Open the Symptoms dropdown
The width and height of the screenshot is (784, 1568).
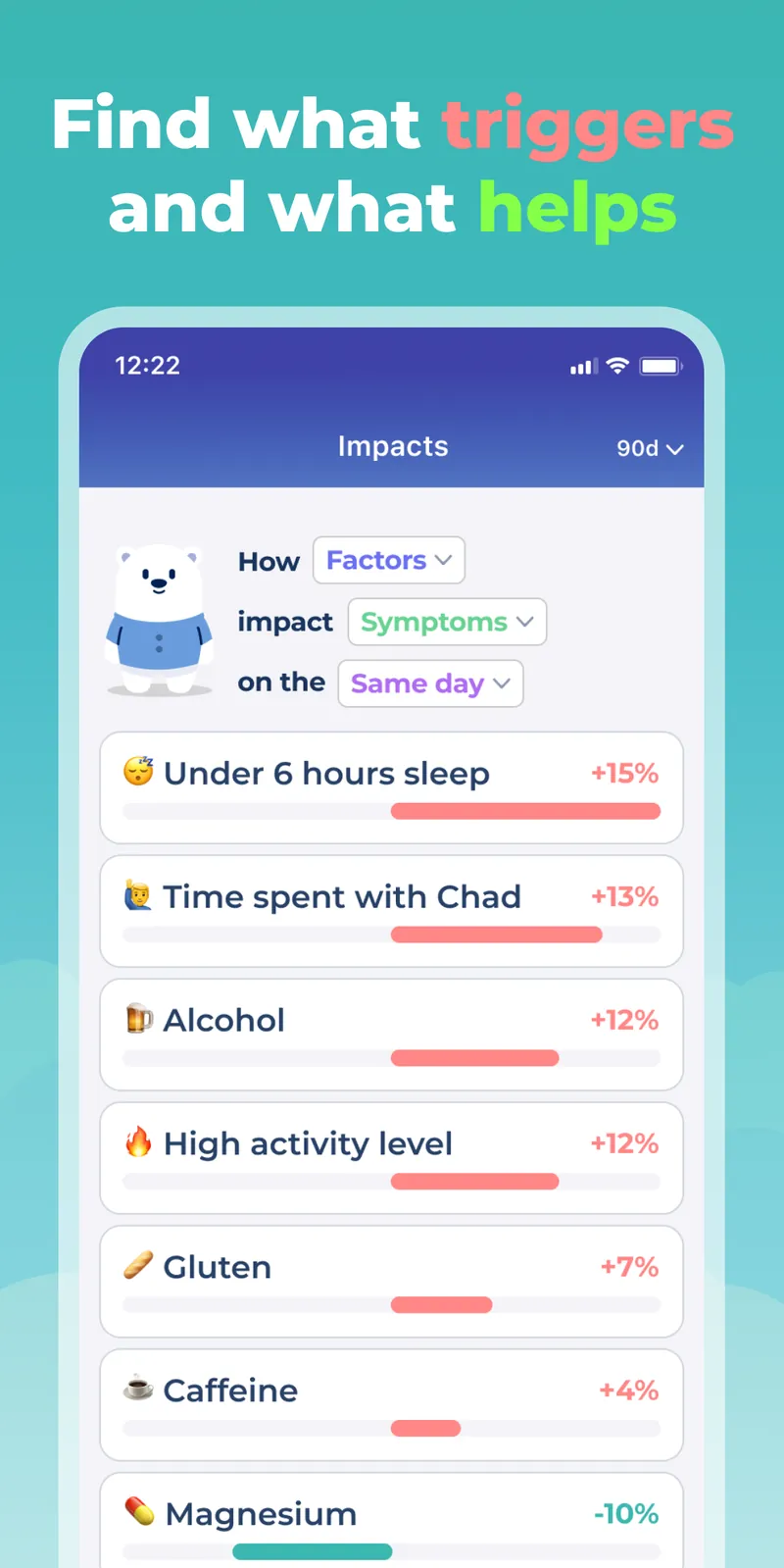(x=446, y=622)
